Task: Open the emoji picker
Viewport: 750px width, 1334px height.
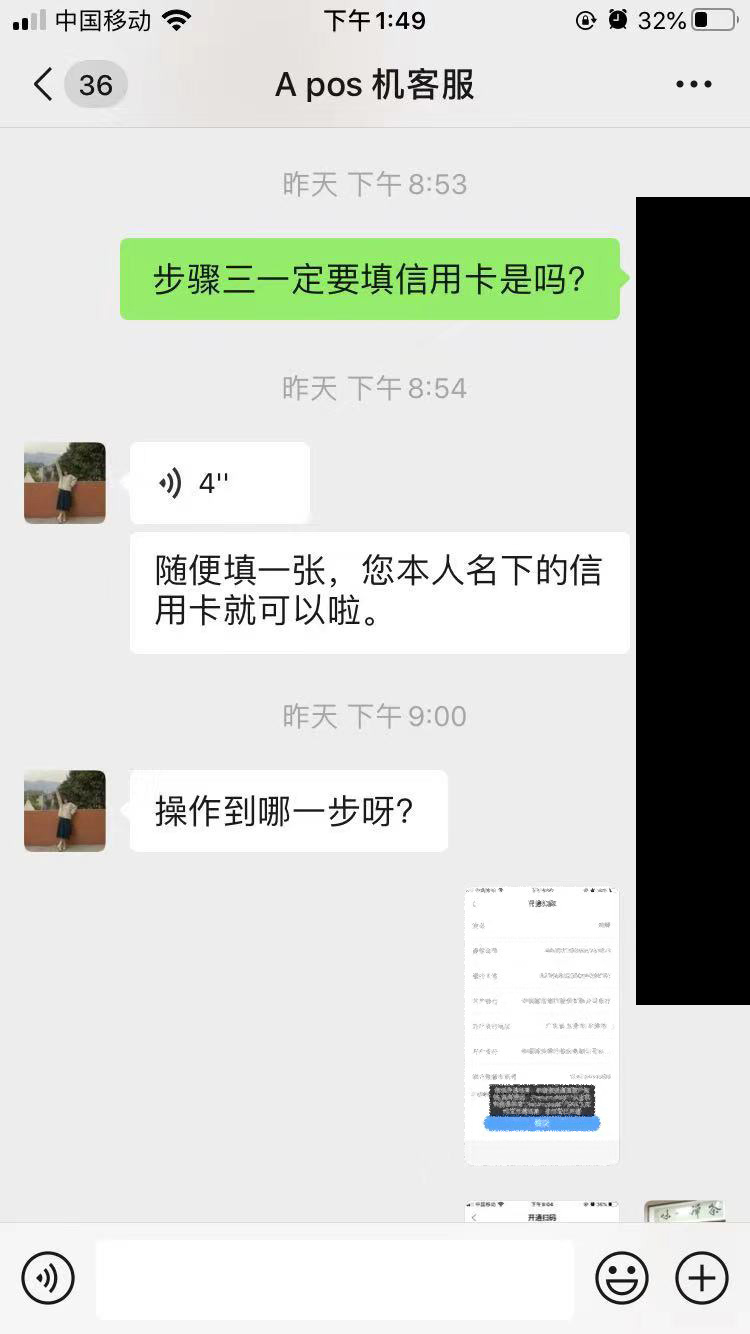Action: [621, 1277]
